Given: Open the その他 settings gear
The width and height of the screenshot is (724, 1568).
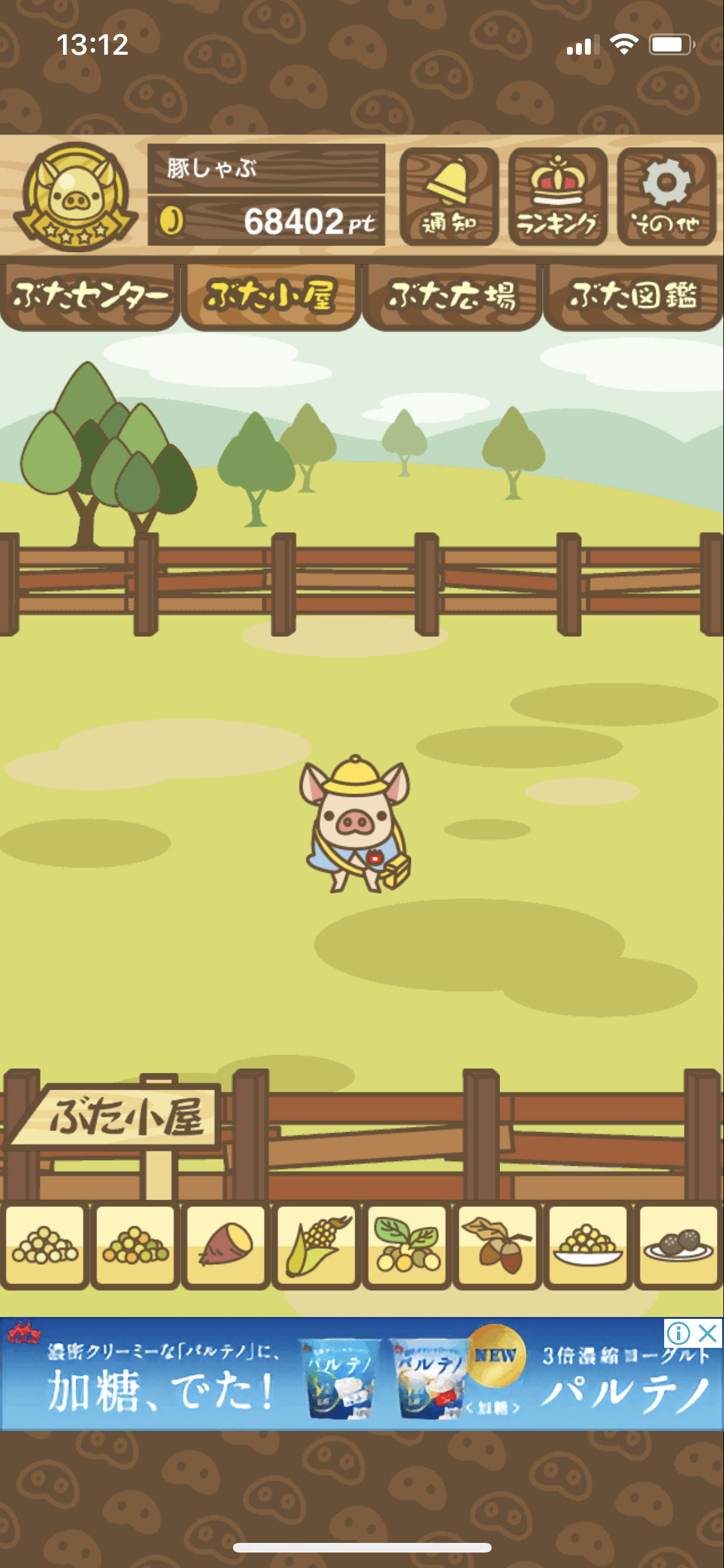Looking at the screenshot, I should pos(666,196).
